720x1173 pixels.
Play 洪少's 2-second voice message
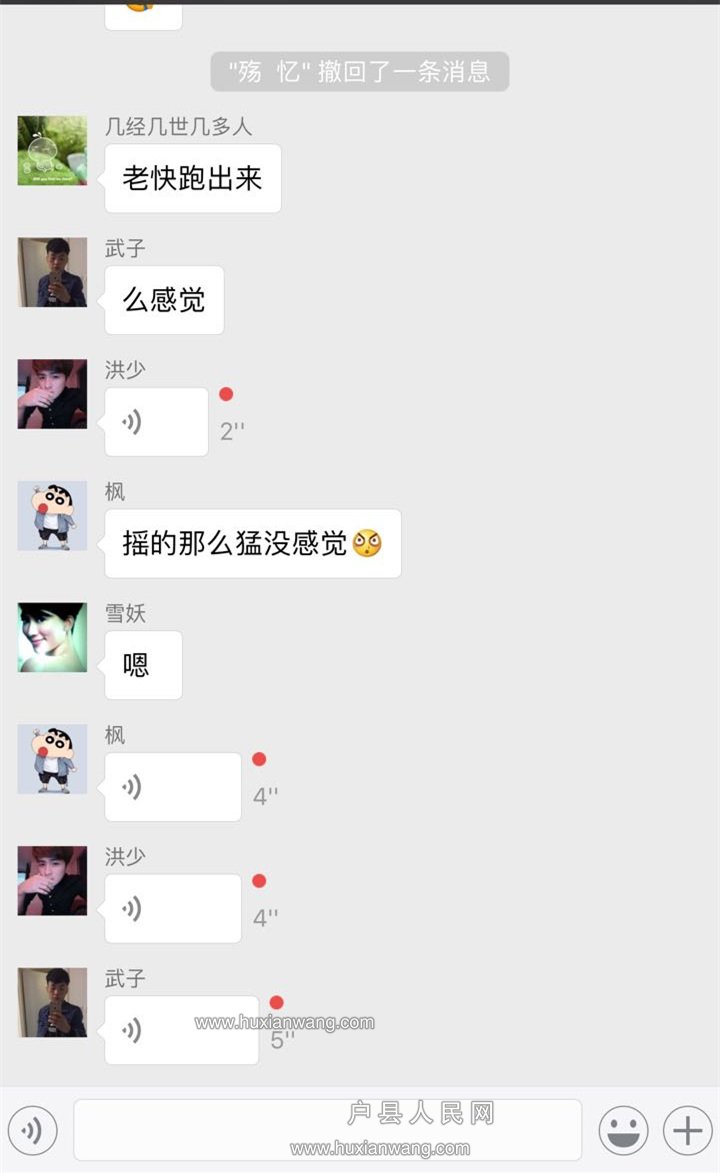tap(156, 422)
